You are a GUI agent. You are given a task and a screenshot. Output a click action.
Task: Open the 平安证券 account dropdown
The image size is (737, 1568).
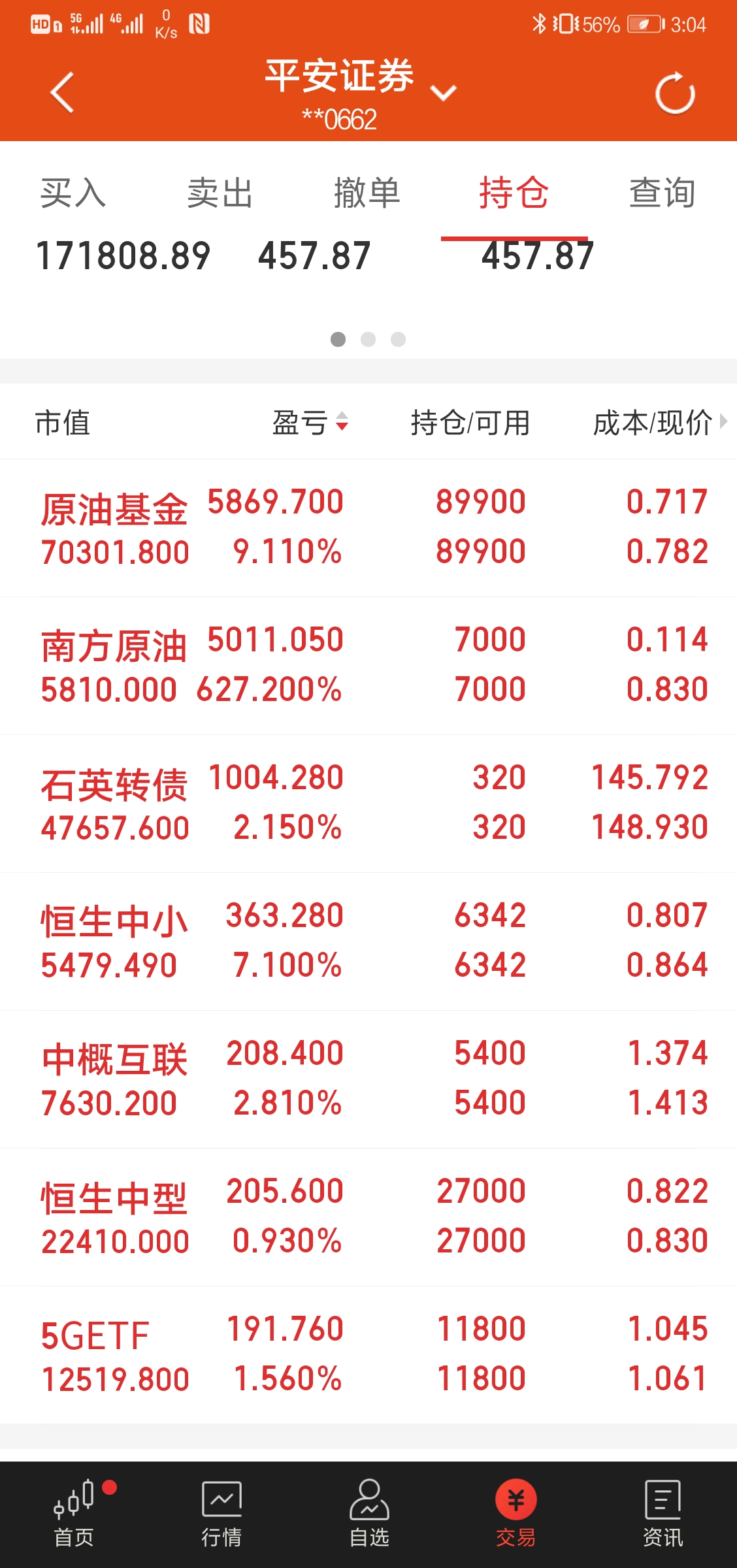444,93
